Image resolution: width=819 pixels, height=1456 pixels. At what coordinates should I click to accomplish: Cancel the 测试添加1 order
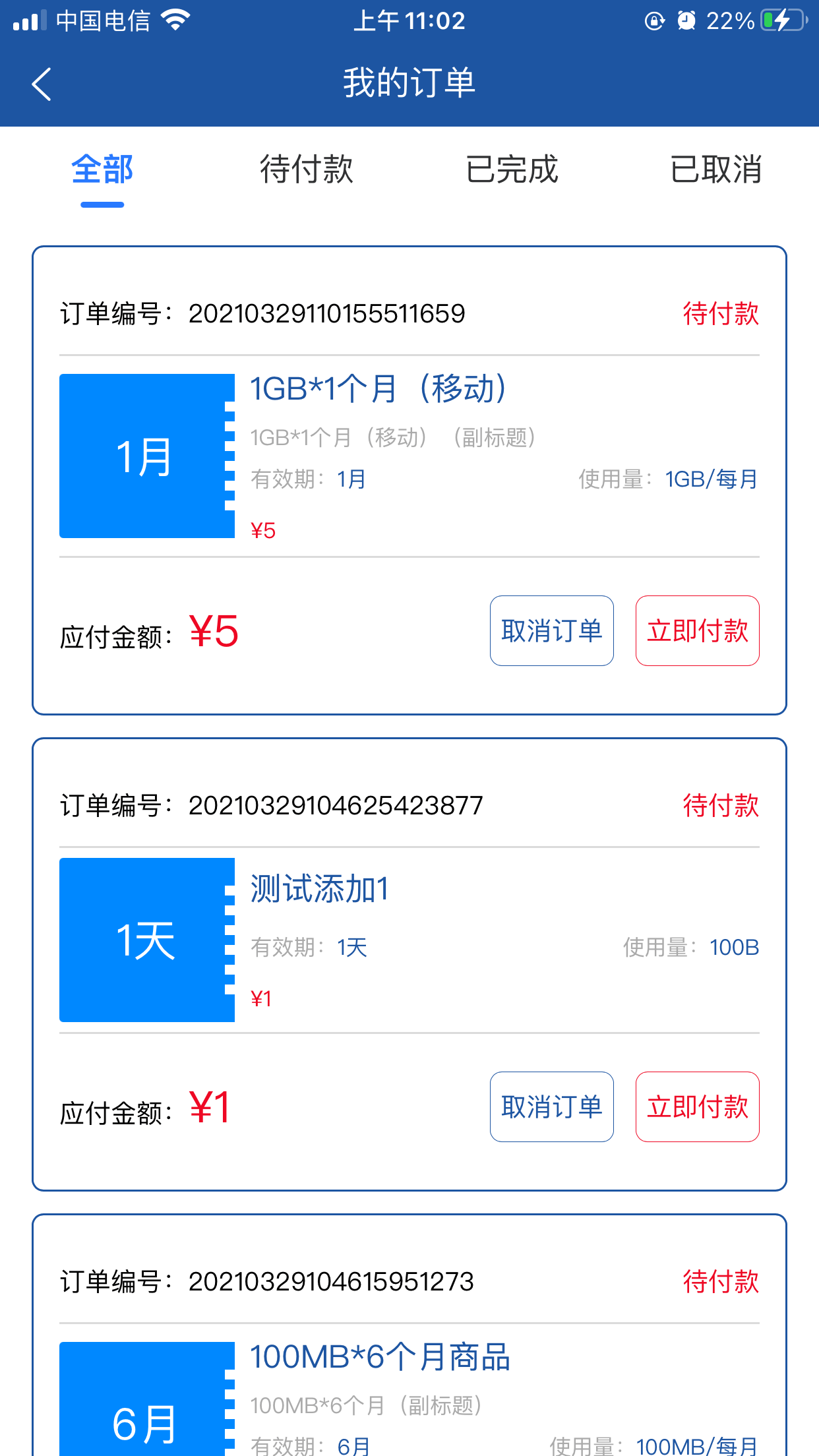point(551,1107)
